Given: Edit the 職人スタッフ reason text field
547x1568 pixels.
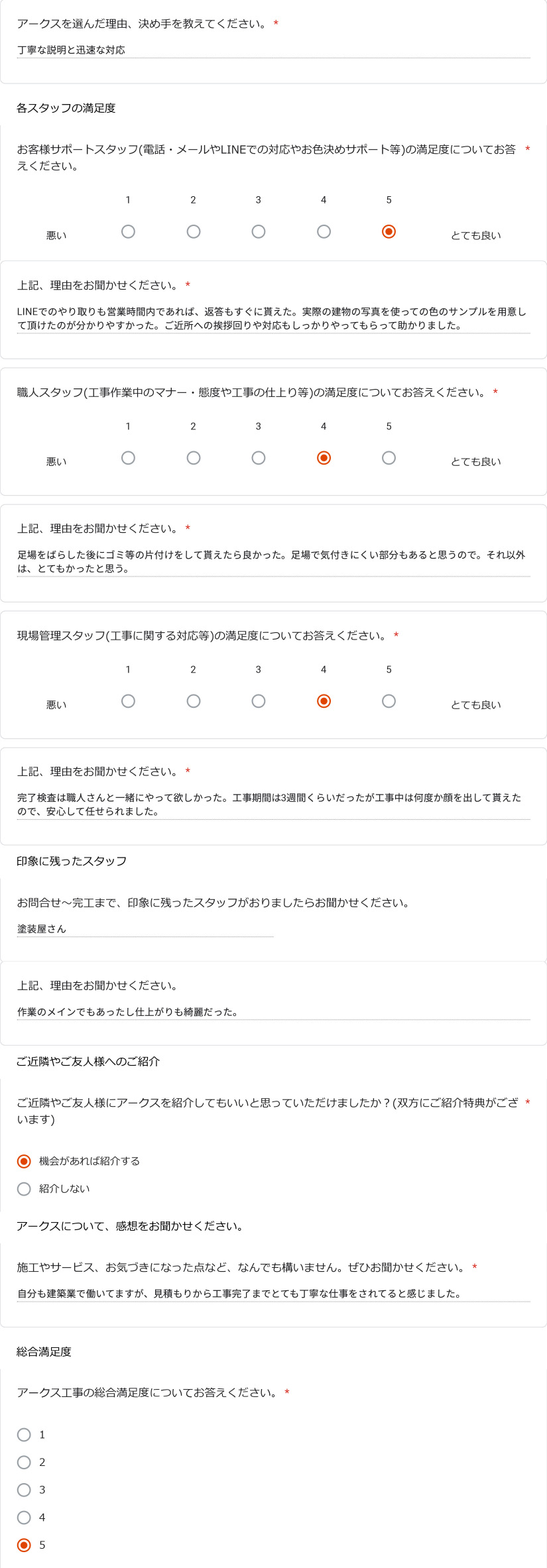Looking at the screenshot, I should (273, 562).
